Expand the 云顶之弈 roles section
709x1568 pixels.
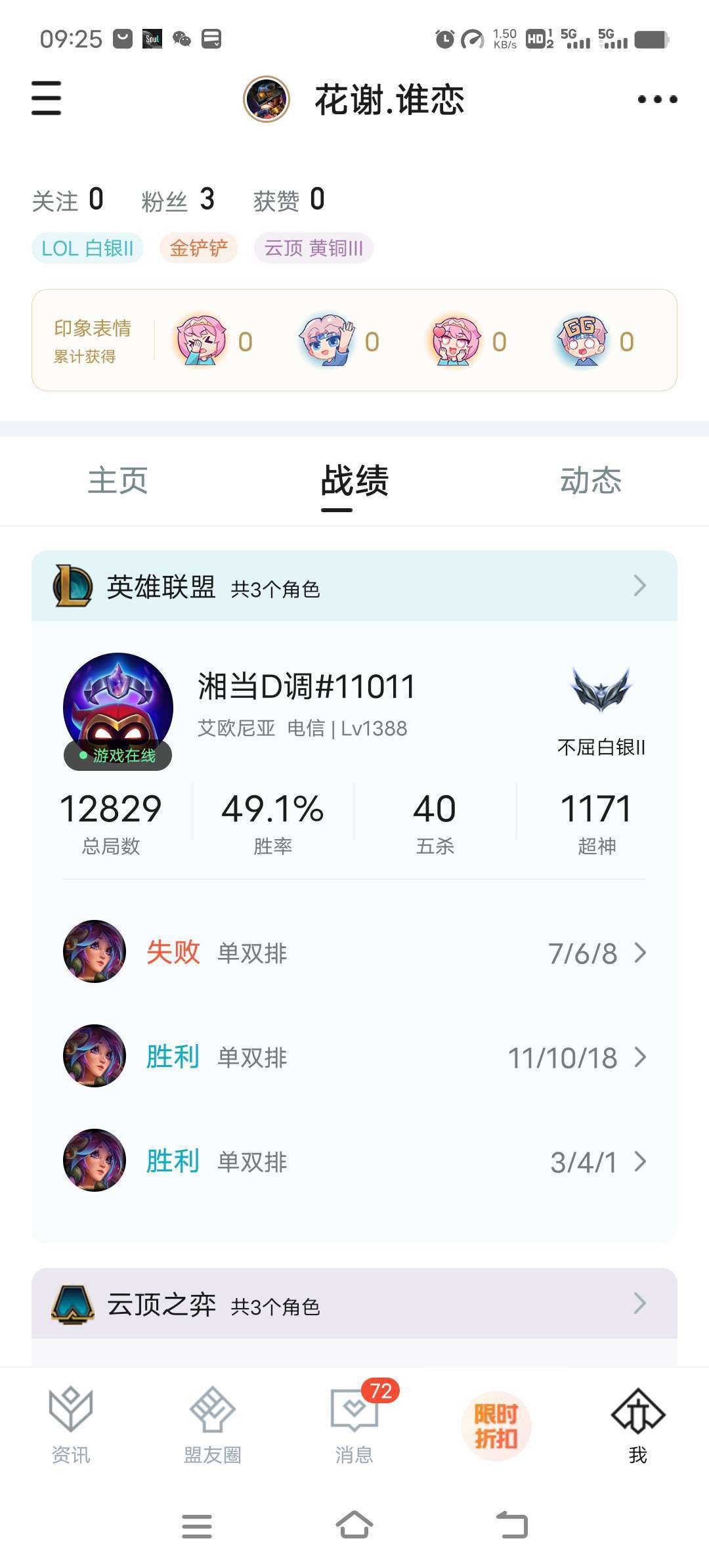click(354, 1303)
